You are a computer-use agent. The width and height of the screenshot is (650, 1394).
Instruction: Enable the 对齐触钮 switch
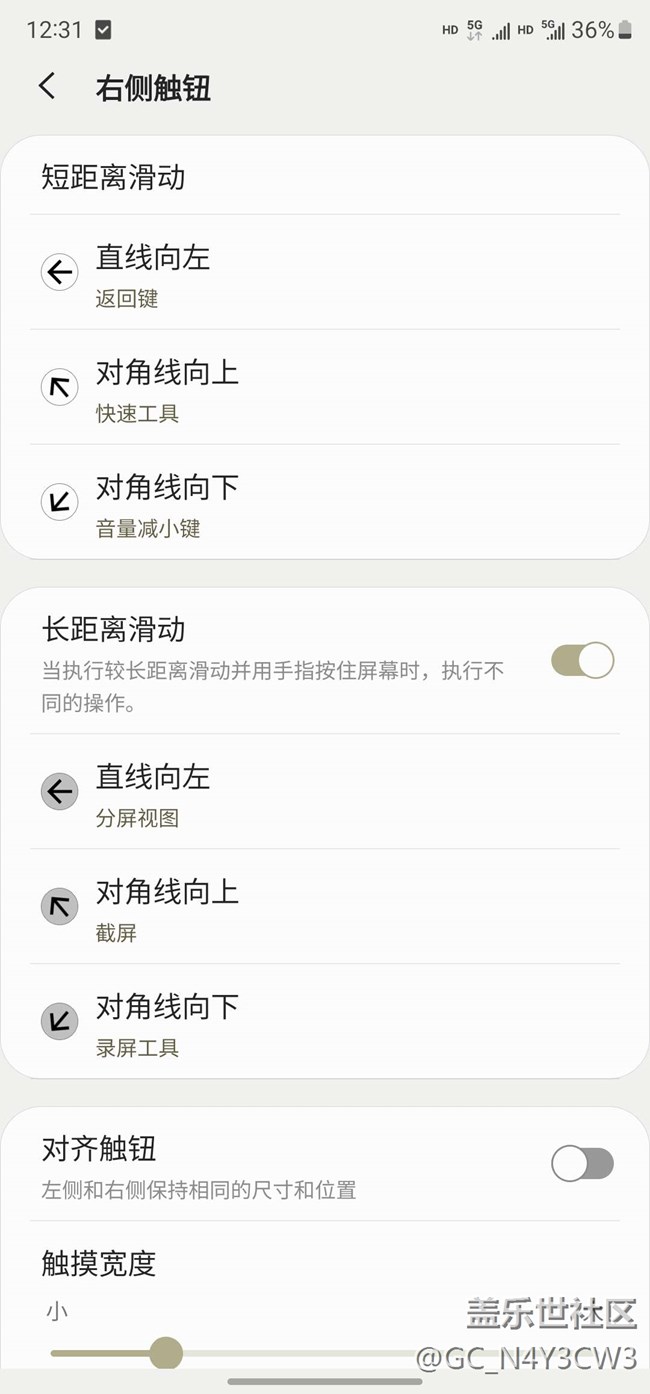pyautogui.click(x=582, y=1163)
